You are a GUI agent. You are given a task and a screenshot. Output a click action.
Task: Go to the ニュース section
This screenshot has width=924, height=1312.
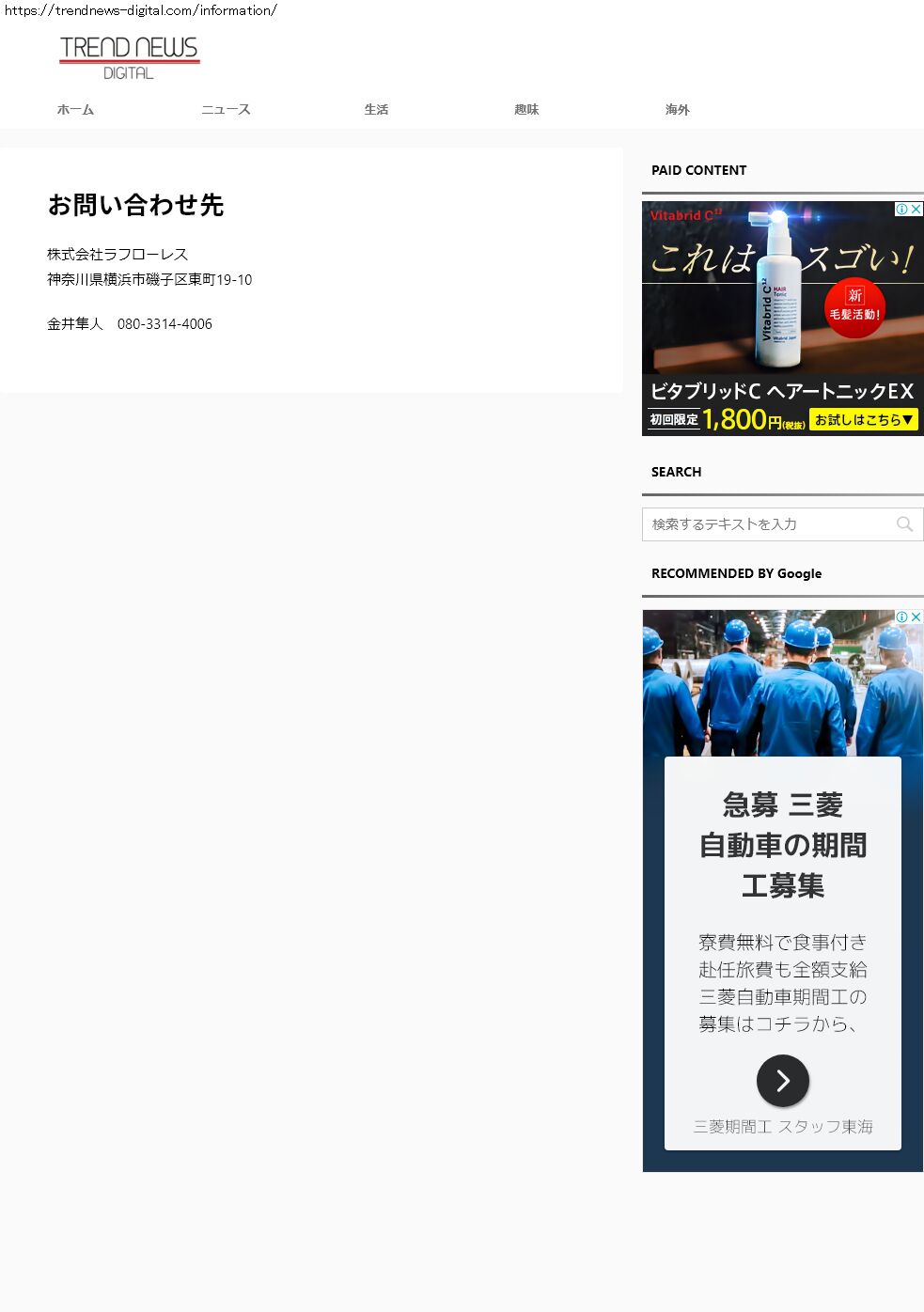coord(226,110)
